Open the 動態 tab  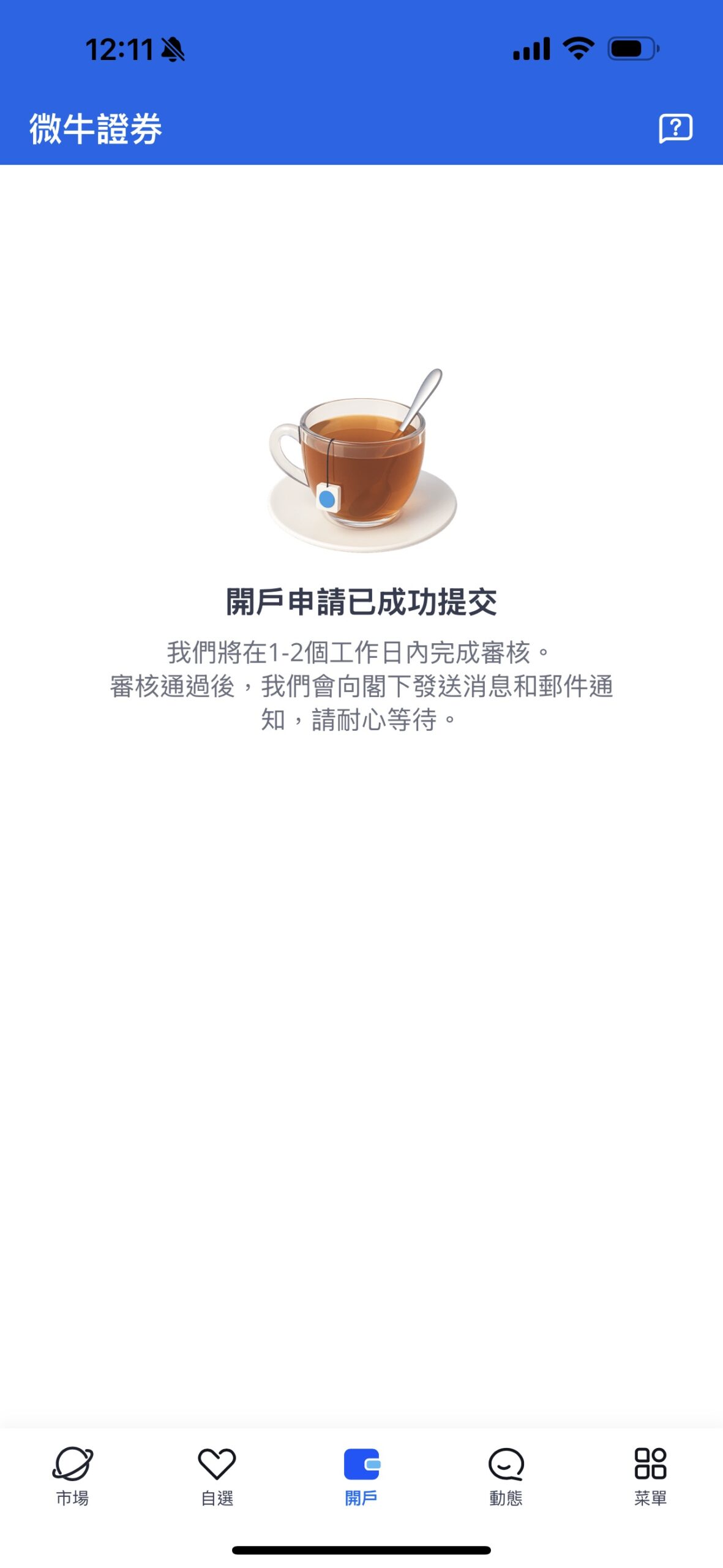click(x=506, y=1476)
